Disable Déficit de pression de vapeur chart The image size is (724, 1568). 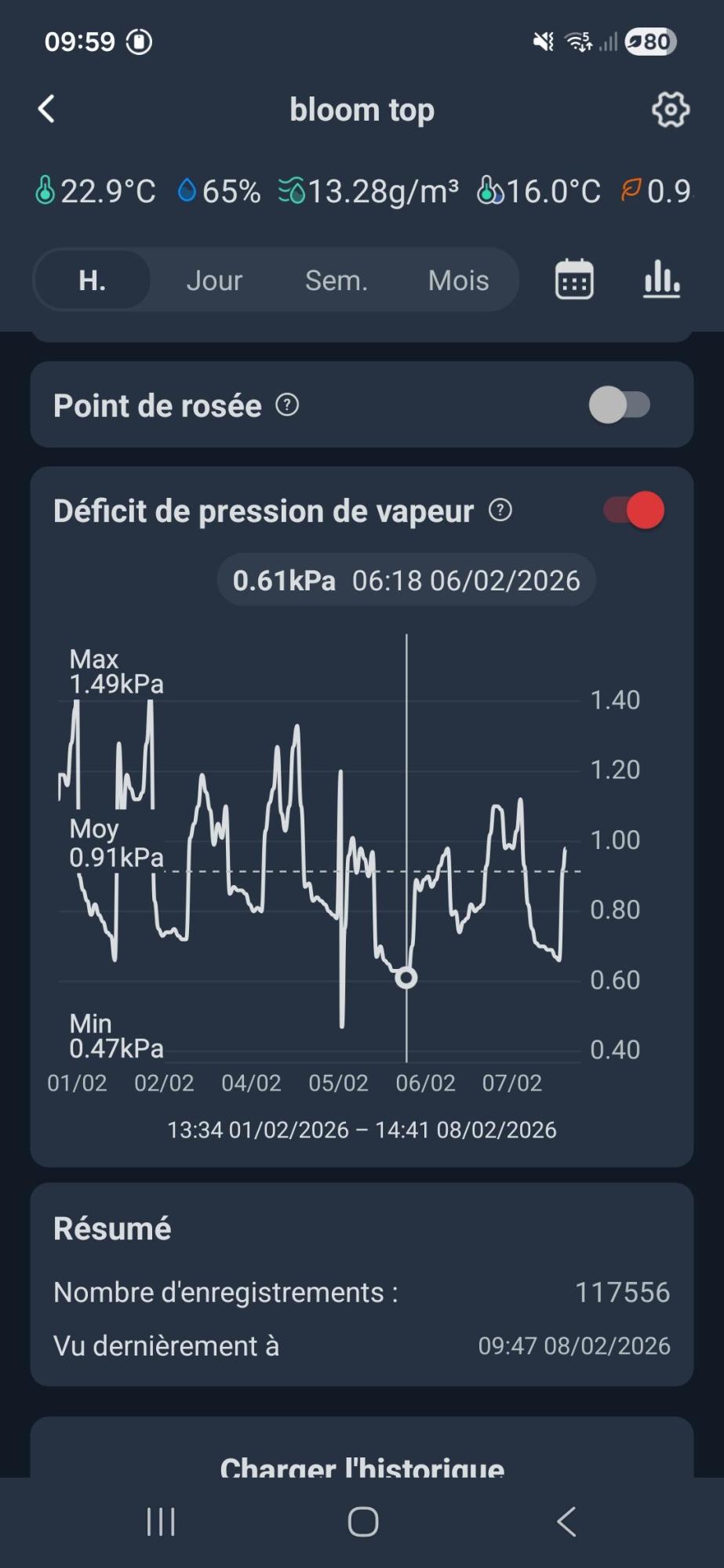(634, 510)
